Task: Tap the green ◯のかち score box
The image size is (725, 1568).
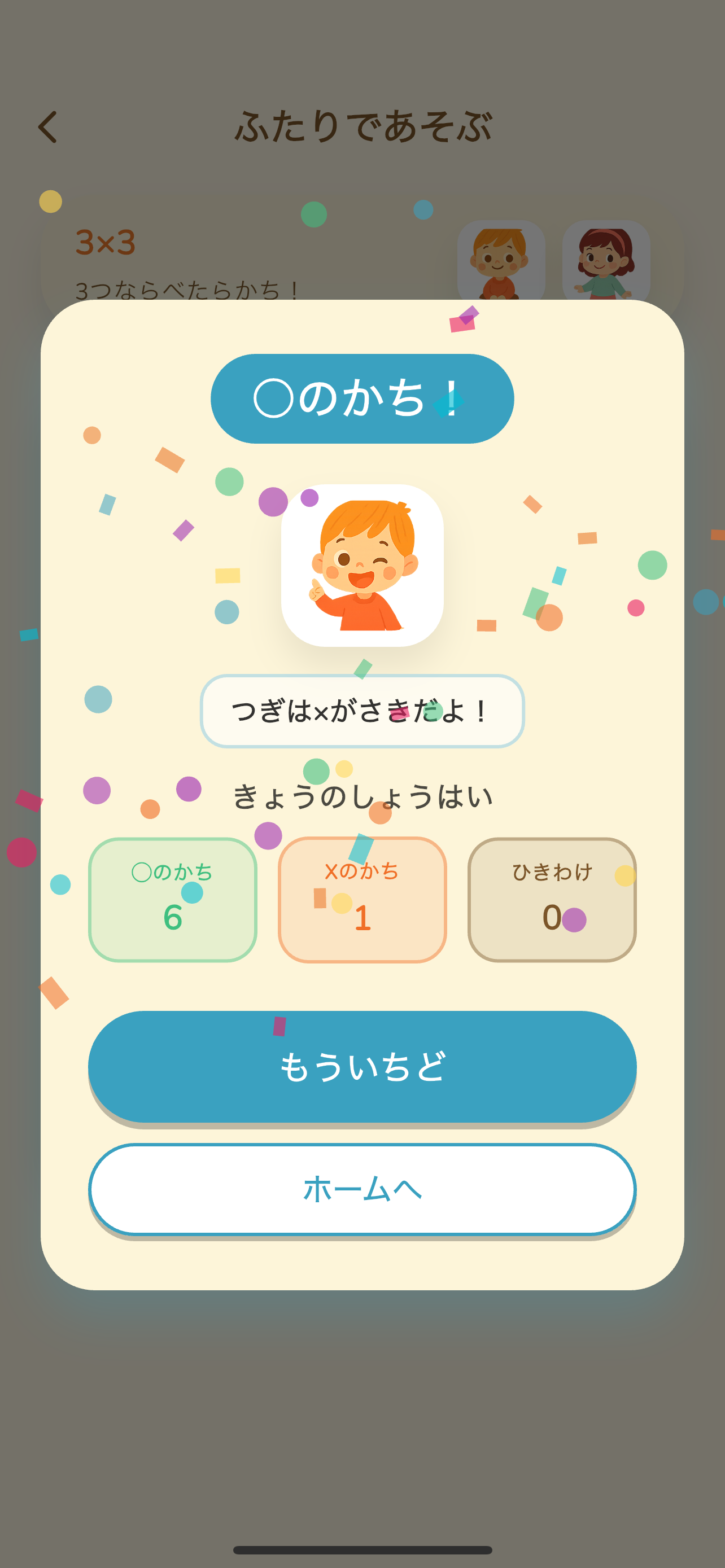Action: [x=172, y=898]
